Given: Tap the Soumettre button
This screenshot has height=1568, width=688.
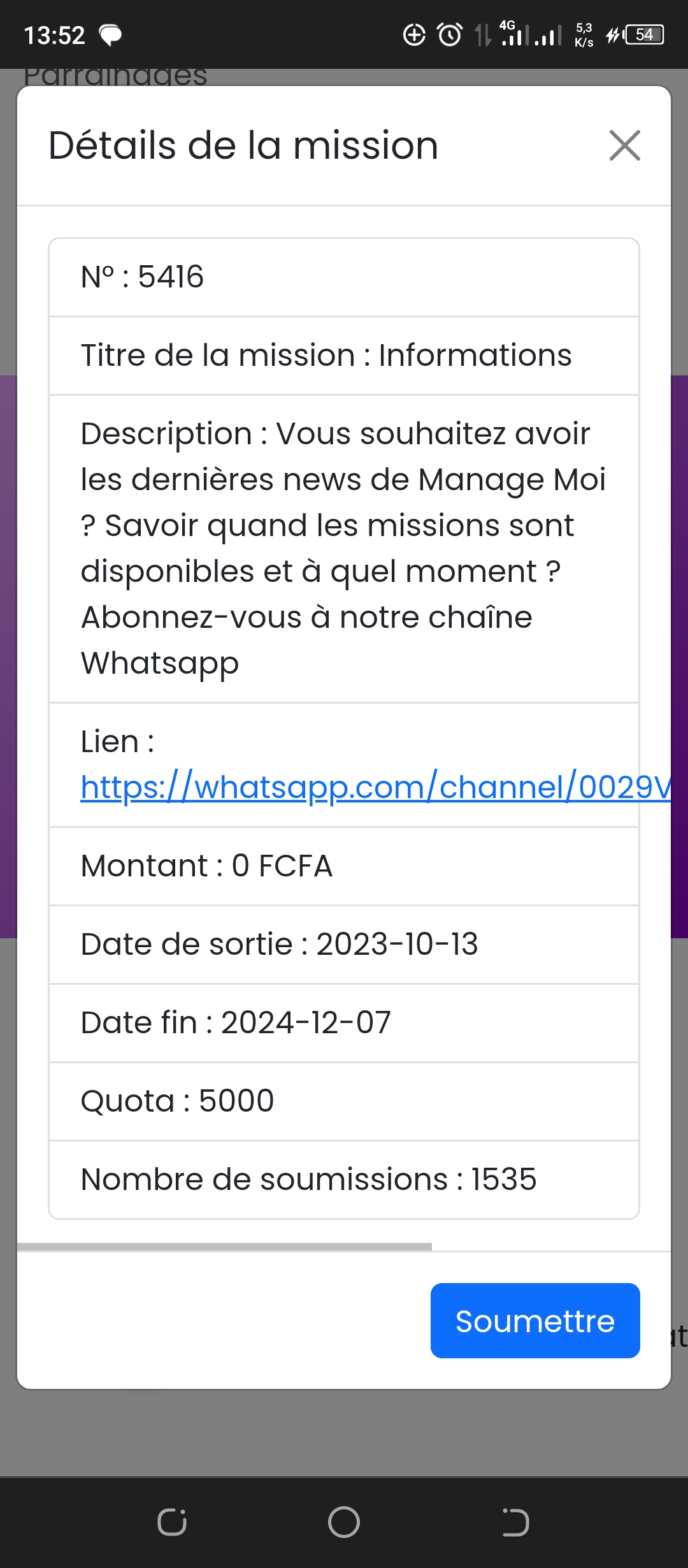Looking at the screenshot, I should click(535, 1321).
